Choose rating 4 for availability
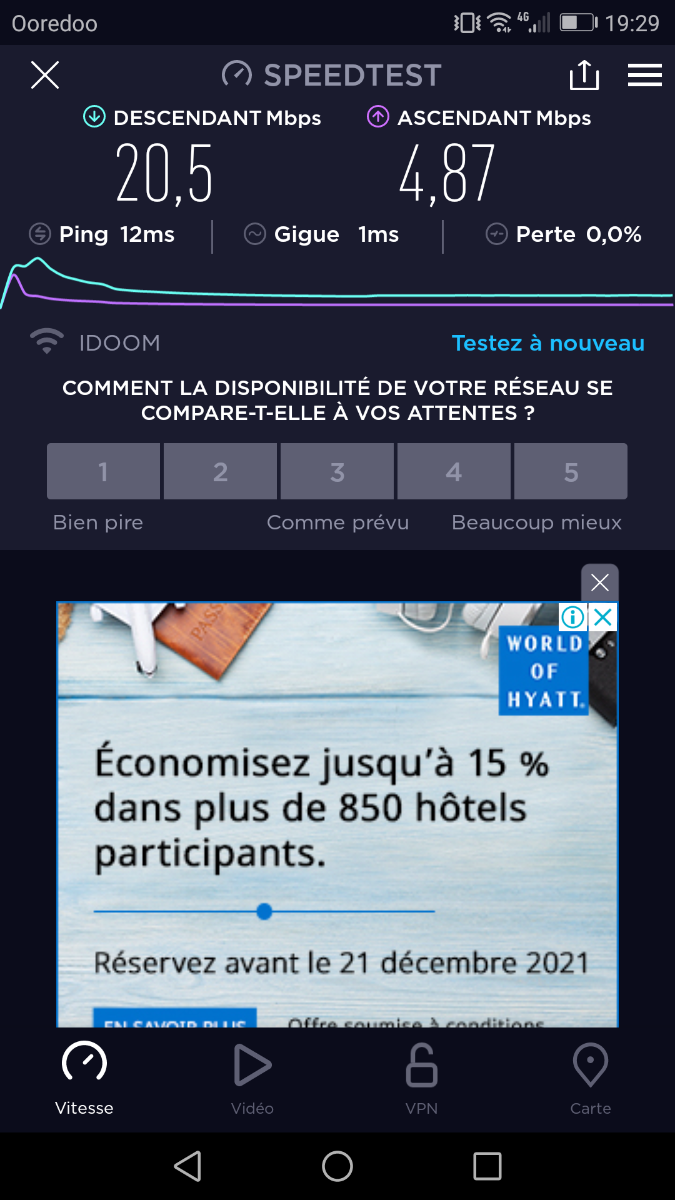Screen dimensions: 675x1200 [x=454, y=471]
